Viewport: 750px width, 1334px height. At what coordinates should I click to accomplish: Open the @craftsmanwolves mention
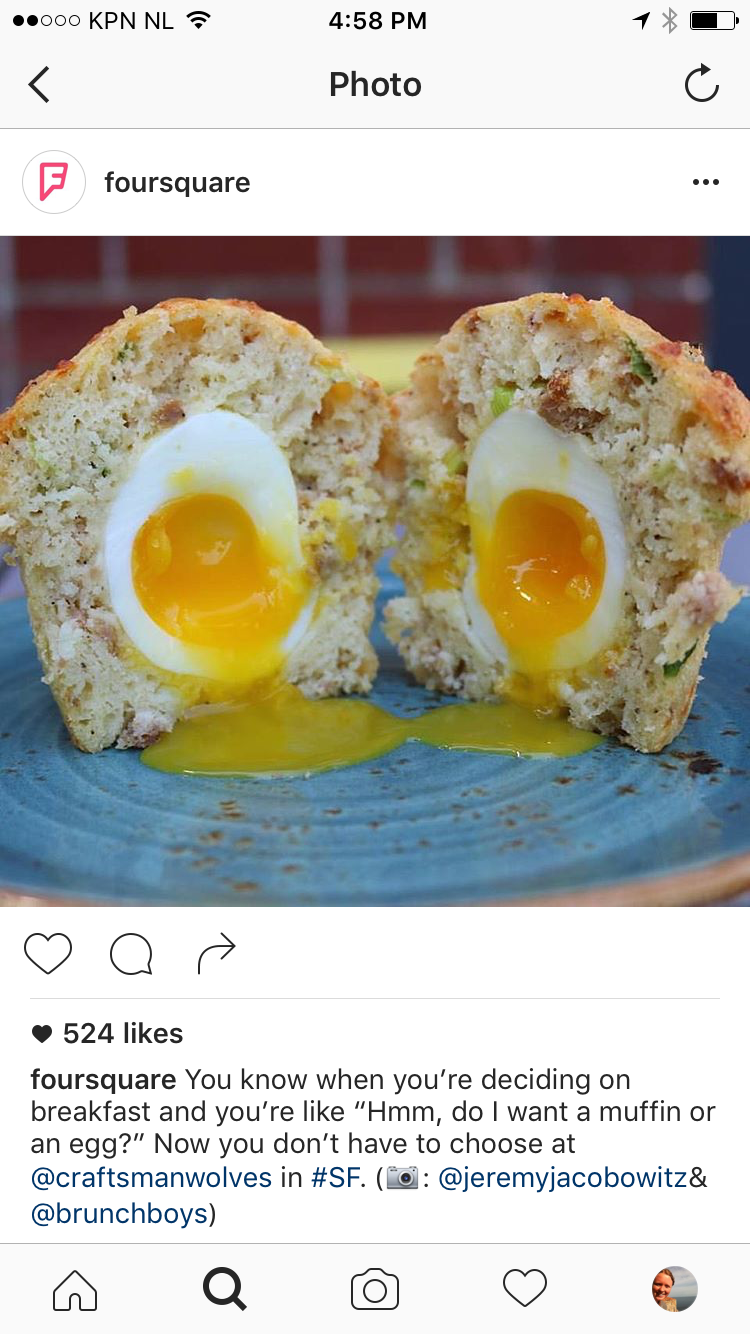click(x=152, y=1177)
